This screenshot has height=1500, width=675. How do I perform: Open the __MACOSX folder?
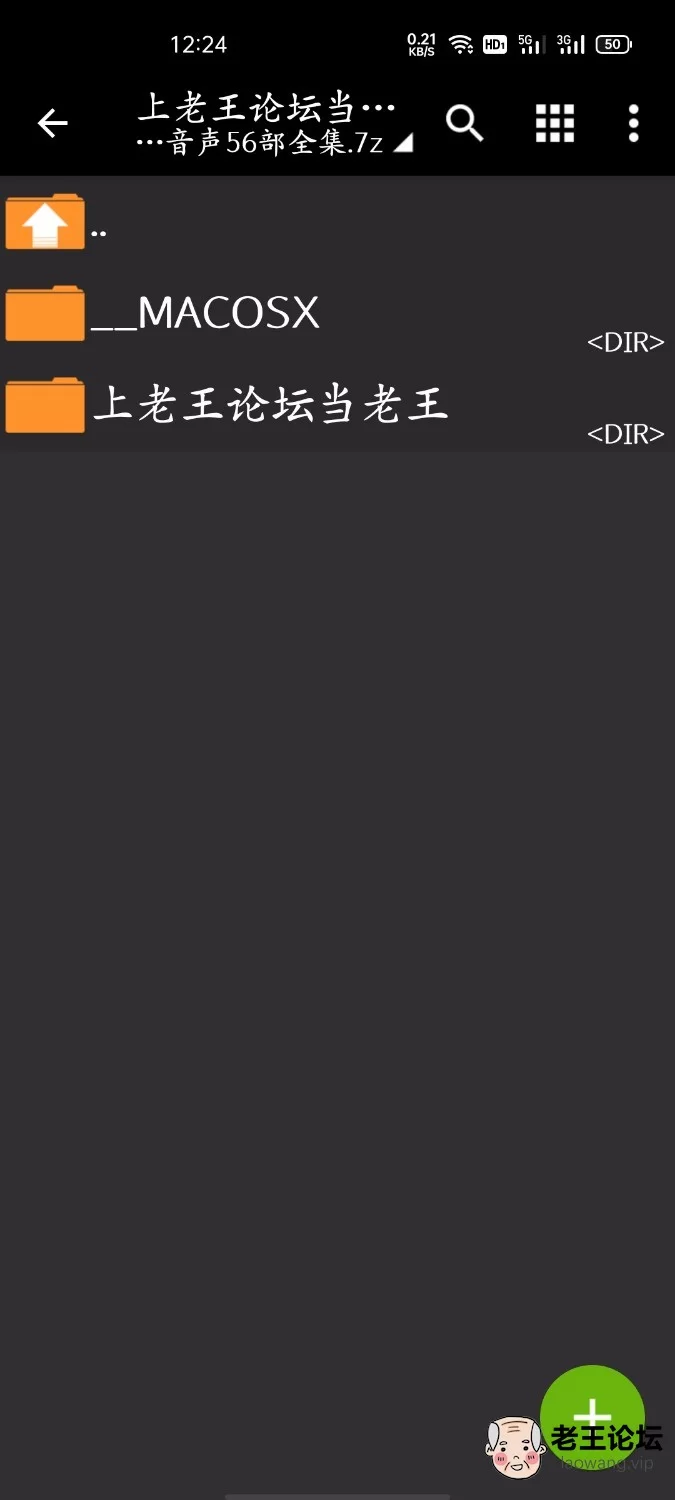(337, 314)
